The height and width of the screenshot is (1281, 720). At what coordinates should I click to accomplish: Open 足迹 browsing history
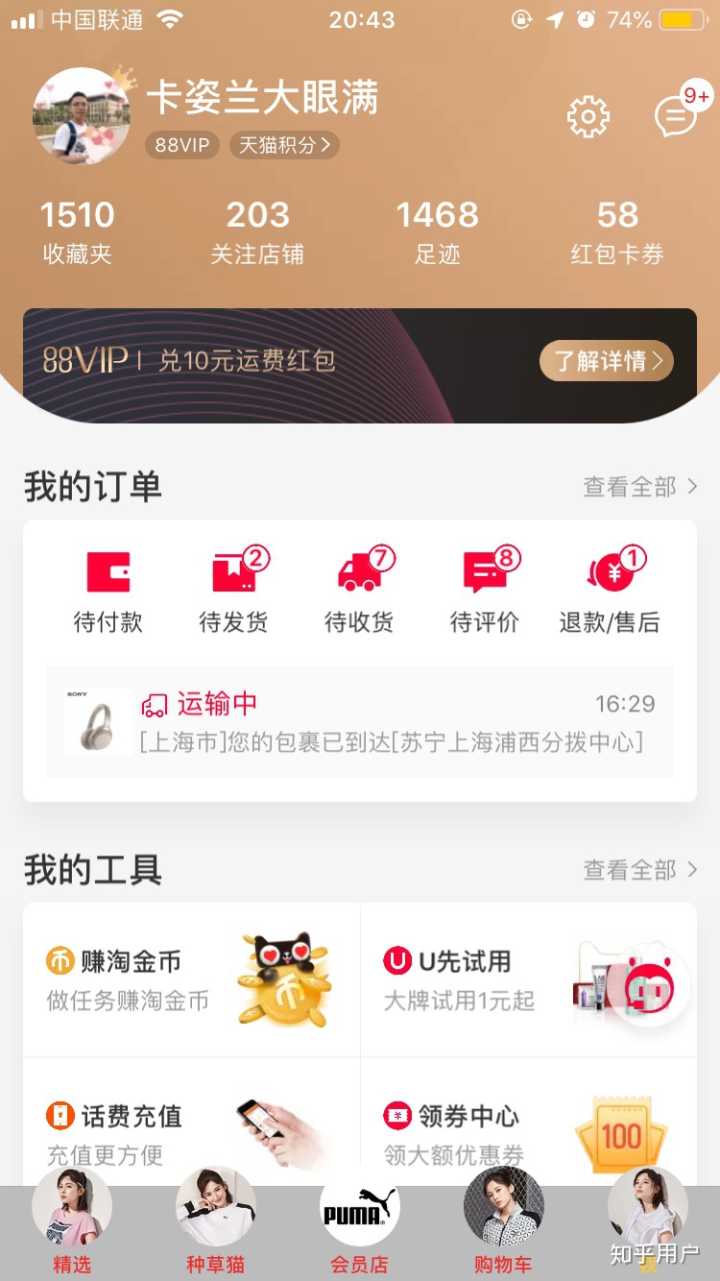pos(437,232)
